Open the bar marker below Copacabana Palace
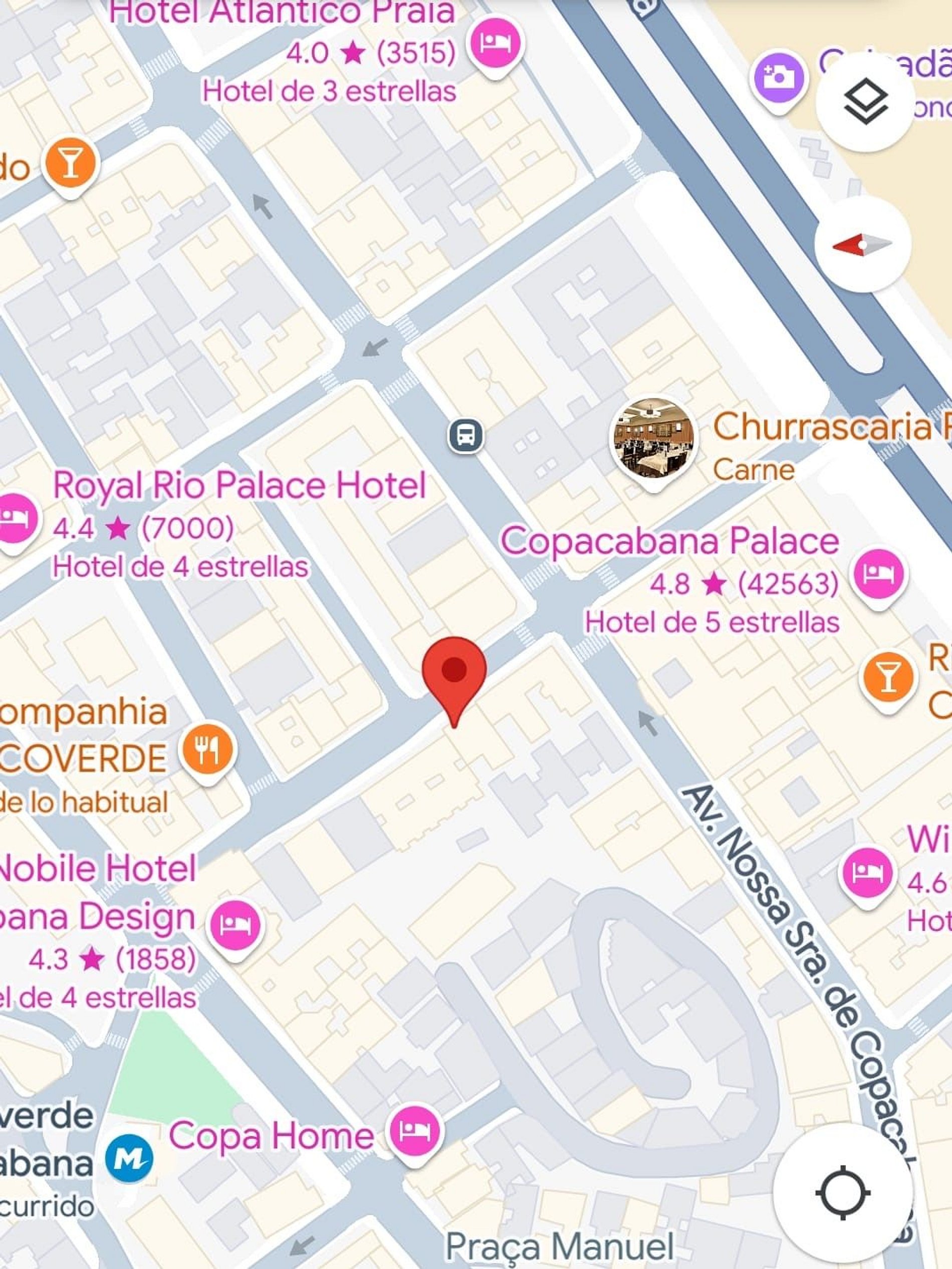The height and width of the screenshot is (1269, 952). click(x=888, y=679)
